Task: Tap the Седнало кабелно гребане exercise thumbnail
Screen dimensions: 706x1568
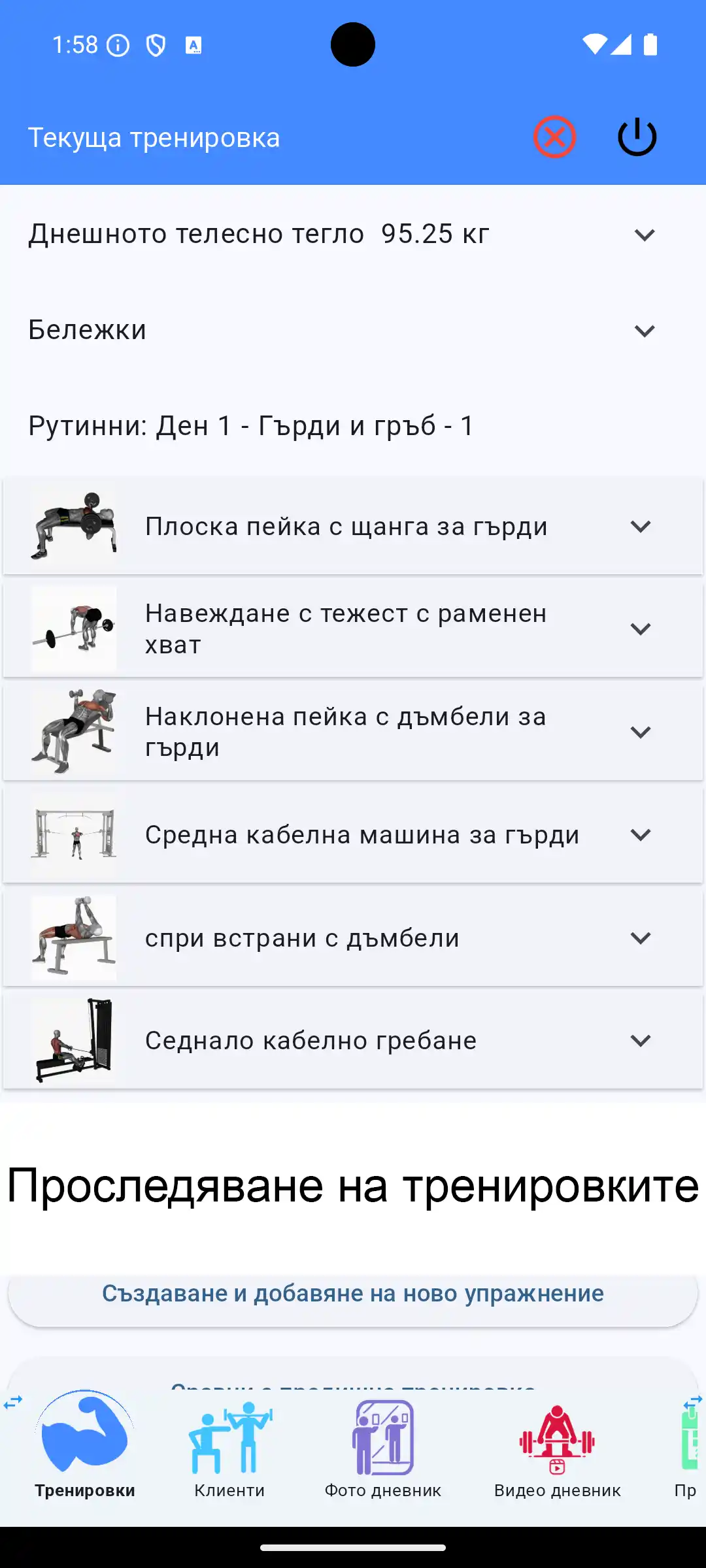Action: pyautogui.click(x=74, y=1040)
